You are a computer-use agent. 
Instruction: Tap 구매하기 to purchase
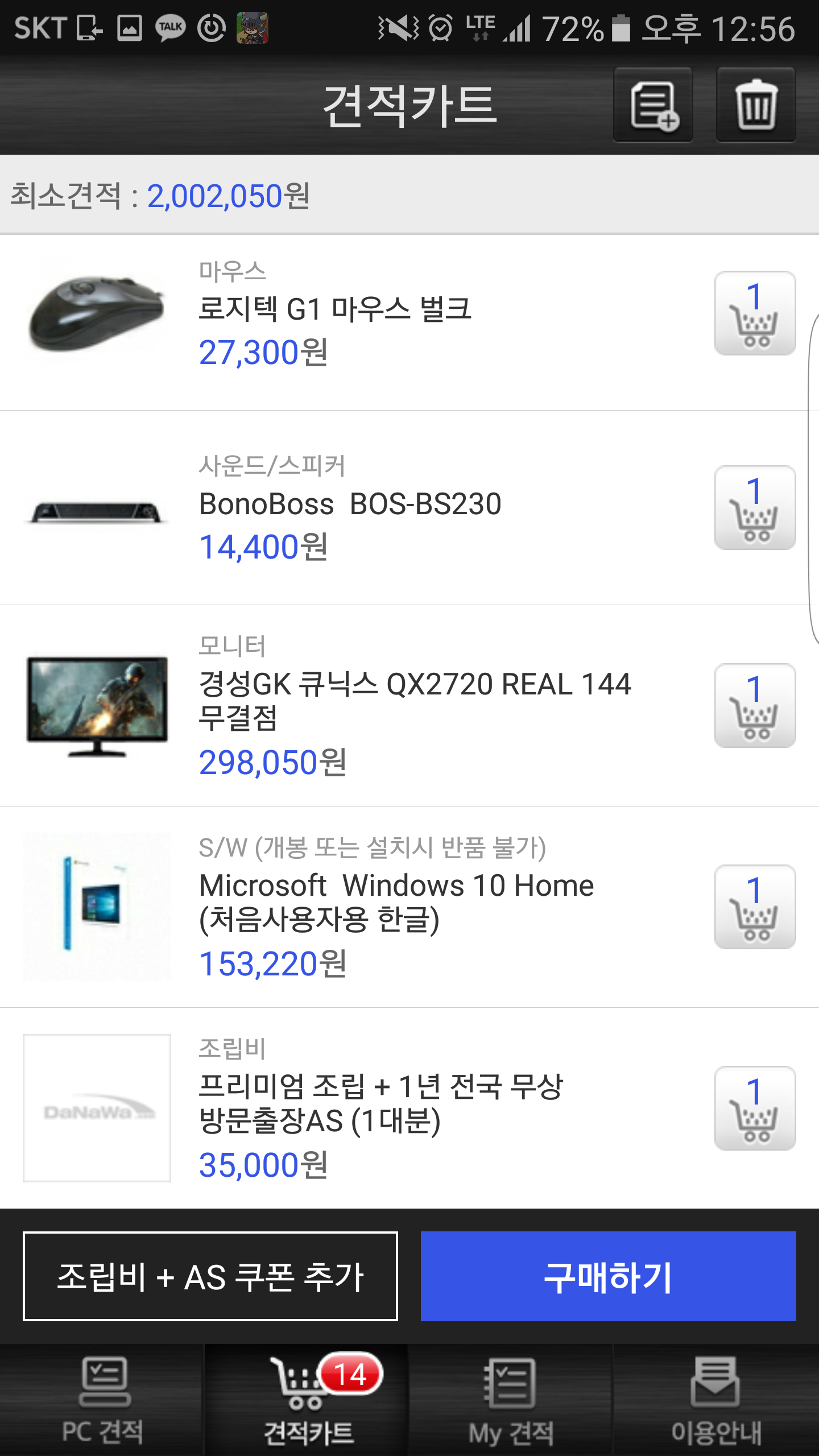608,1276
